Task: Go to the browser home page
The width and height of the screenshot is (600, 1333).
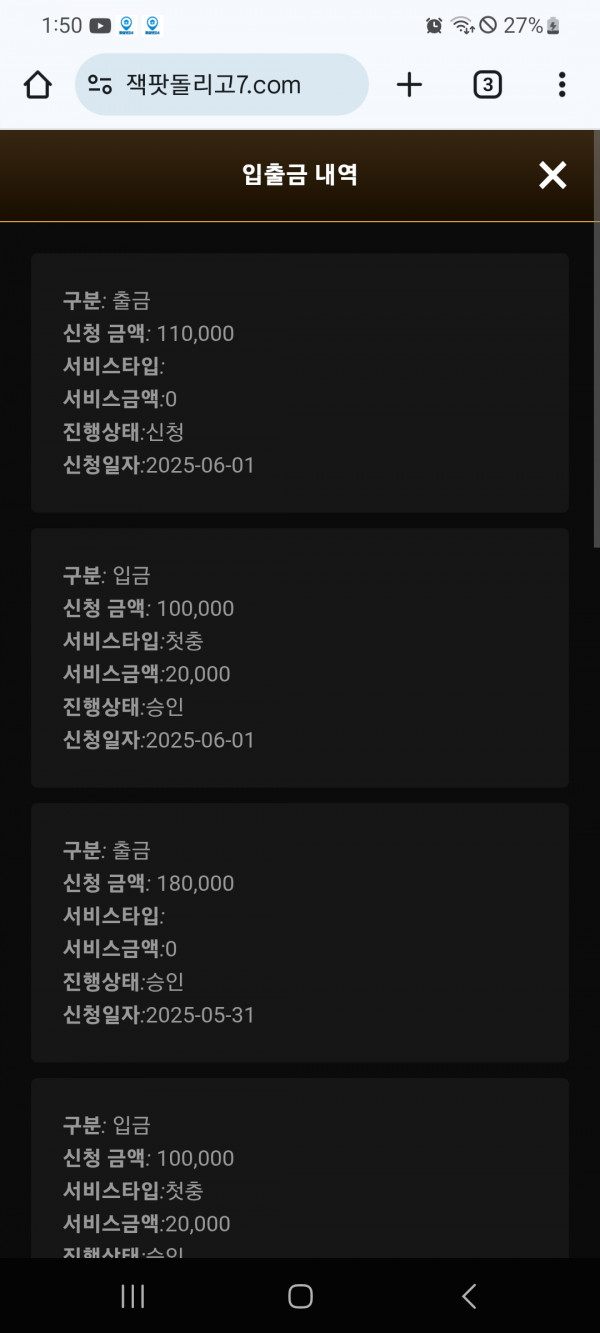Action: click(37, 85)
